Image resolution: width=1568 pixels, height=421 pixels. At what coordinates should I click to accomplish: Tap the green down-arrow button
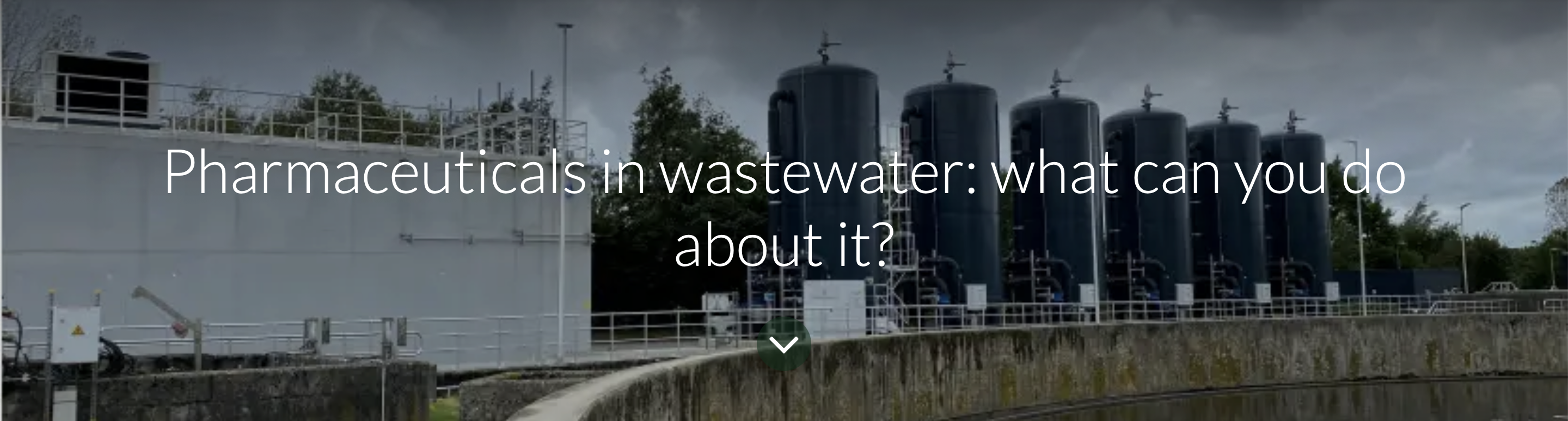784,344
